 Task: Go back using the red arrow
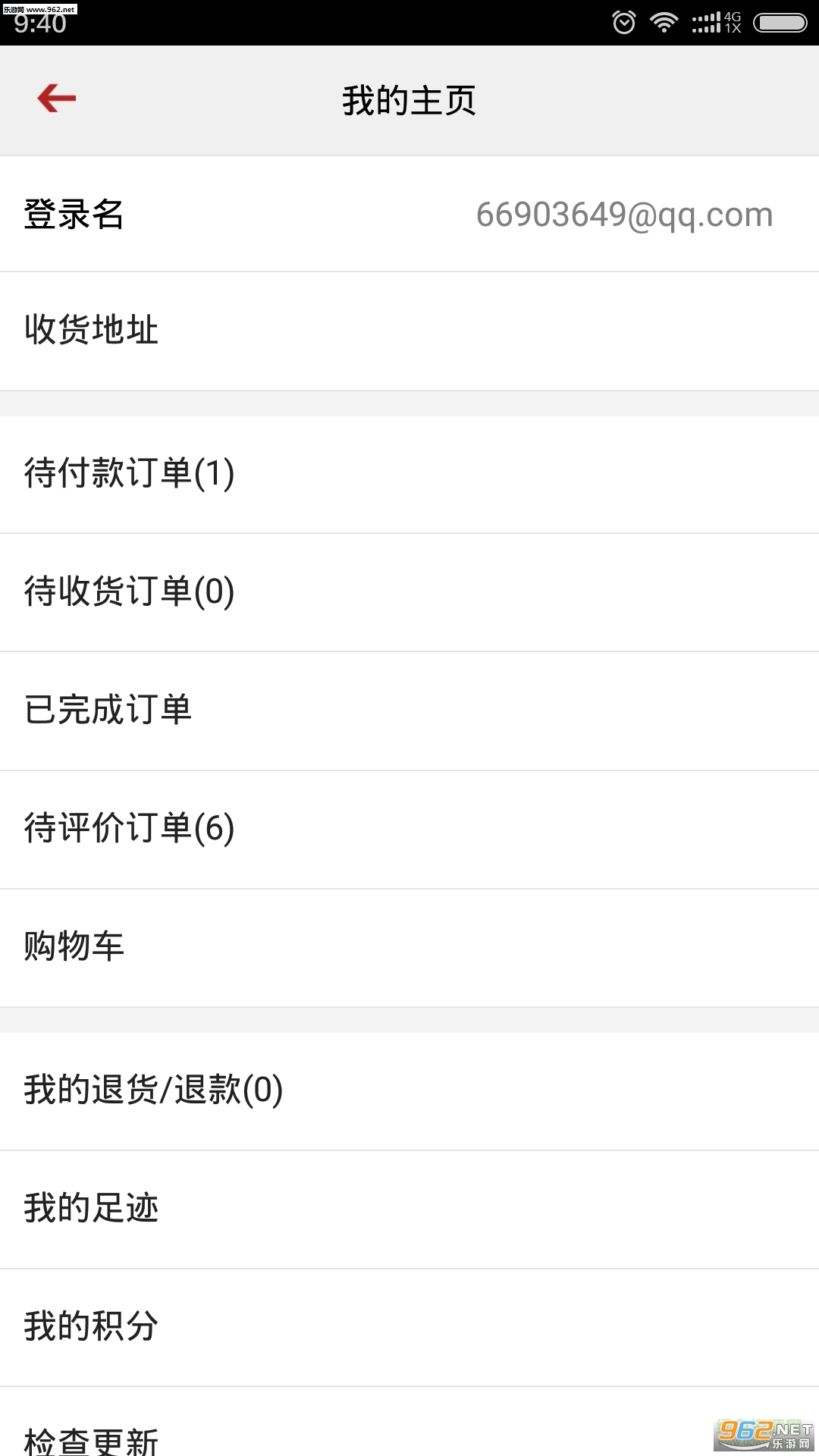[x=57, y=99]
